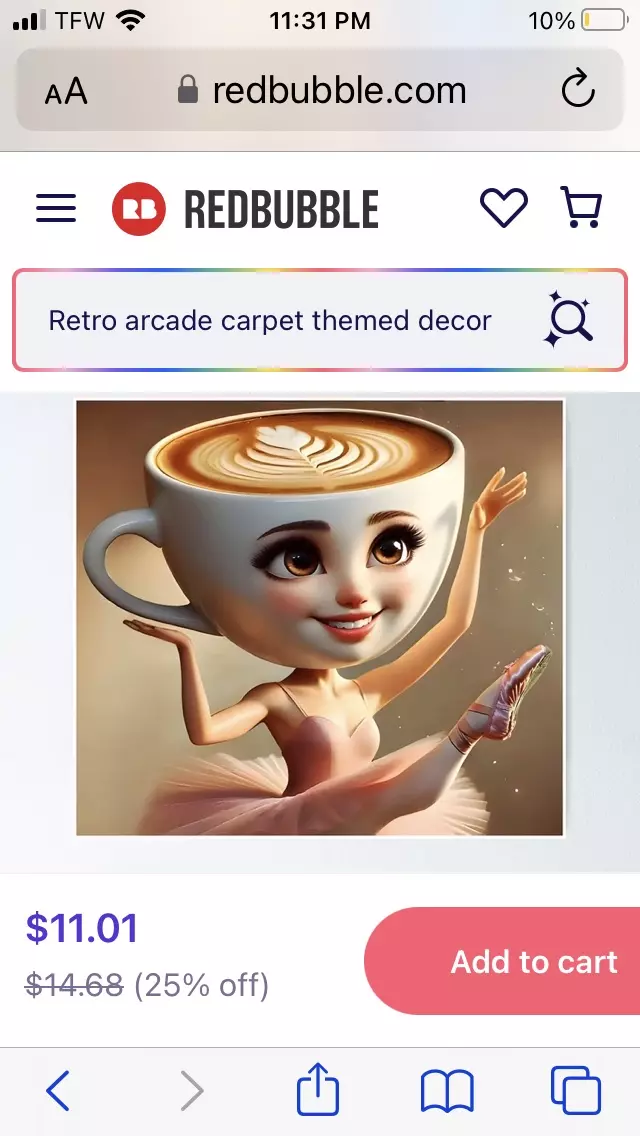640x1136 pixels.
Task: Add this item to cart
Action: 520,962
